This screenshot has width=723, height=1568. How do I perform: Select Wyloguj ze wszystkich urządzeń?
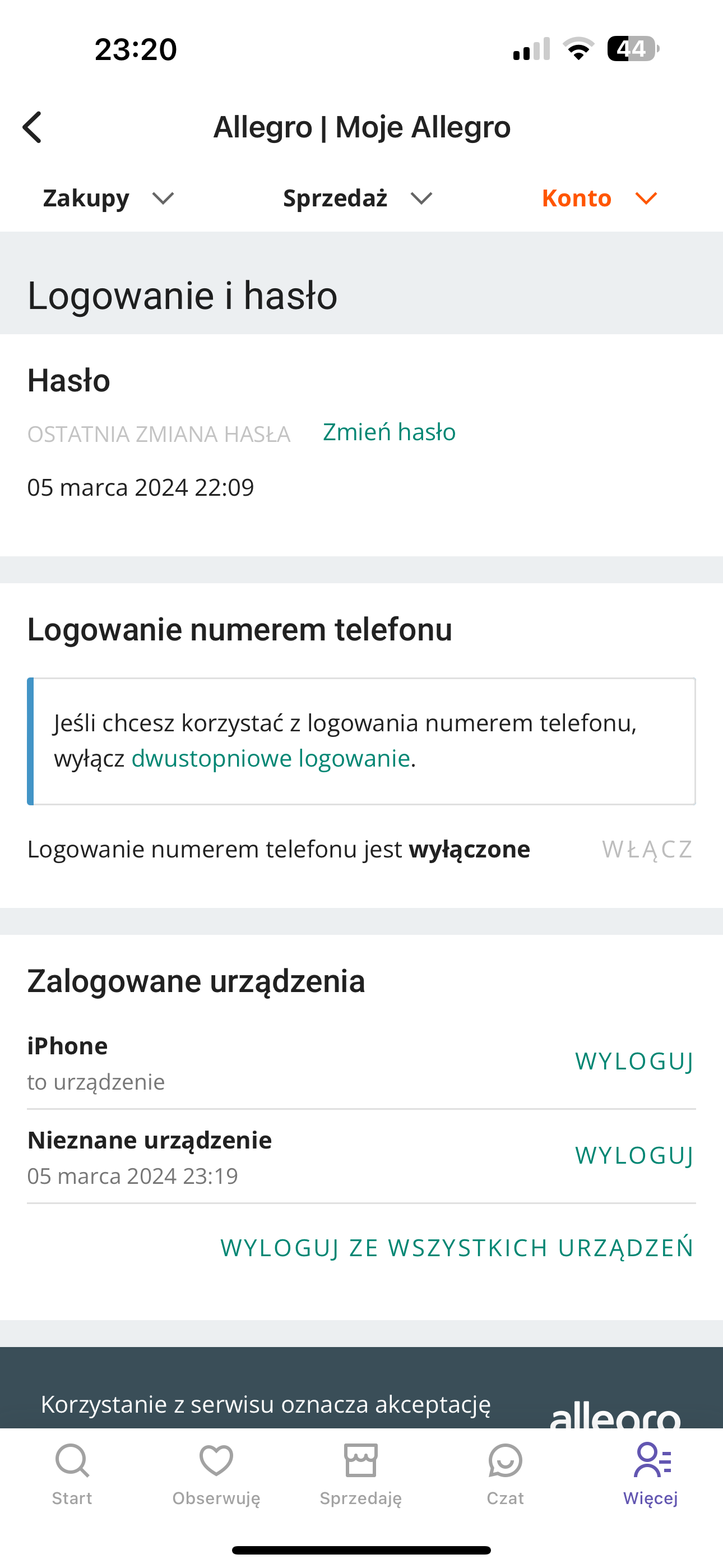457,1248
